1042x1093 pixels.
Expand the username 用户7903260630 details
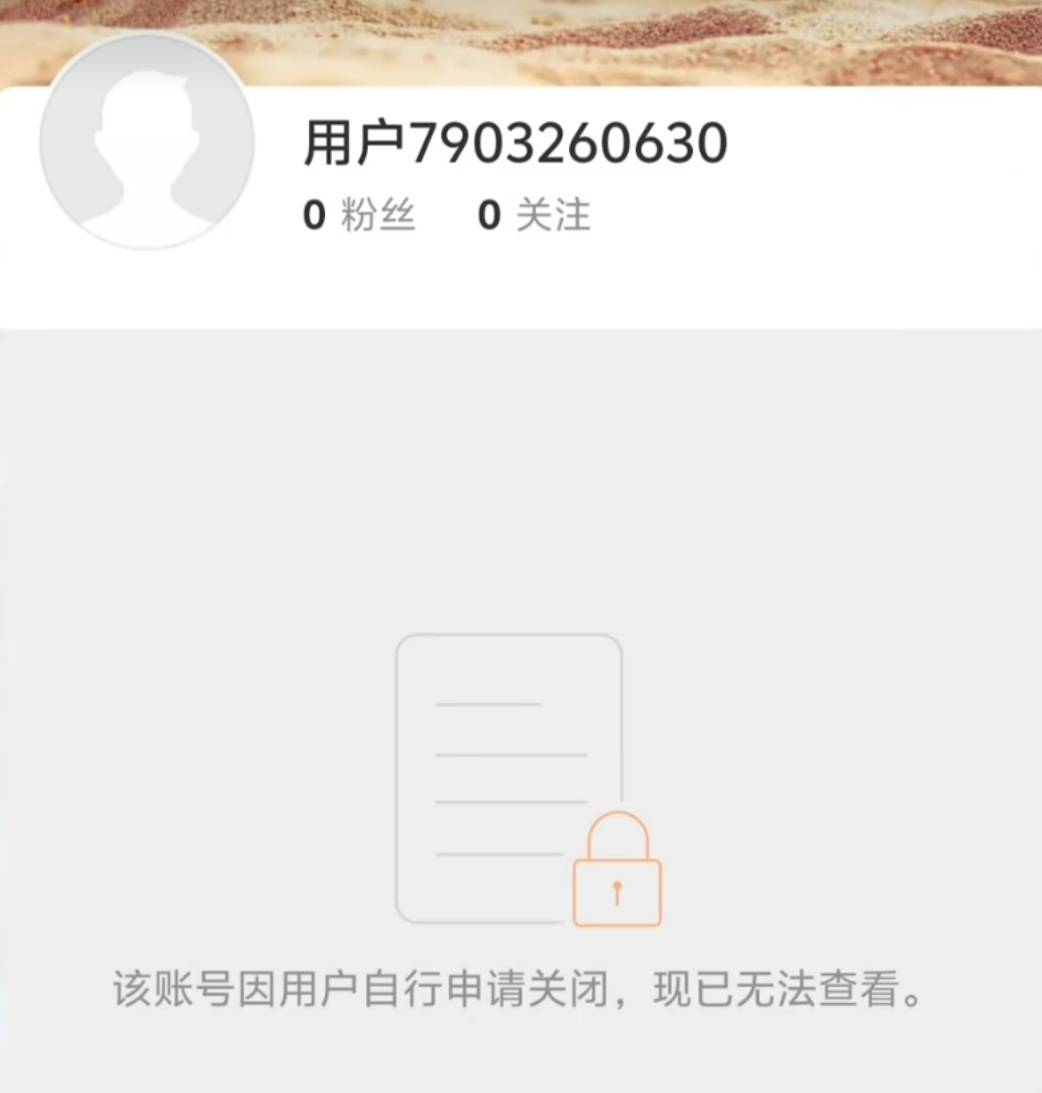pyautogui.click(x=516, y=141)
